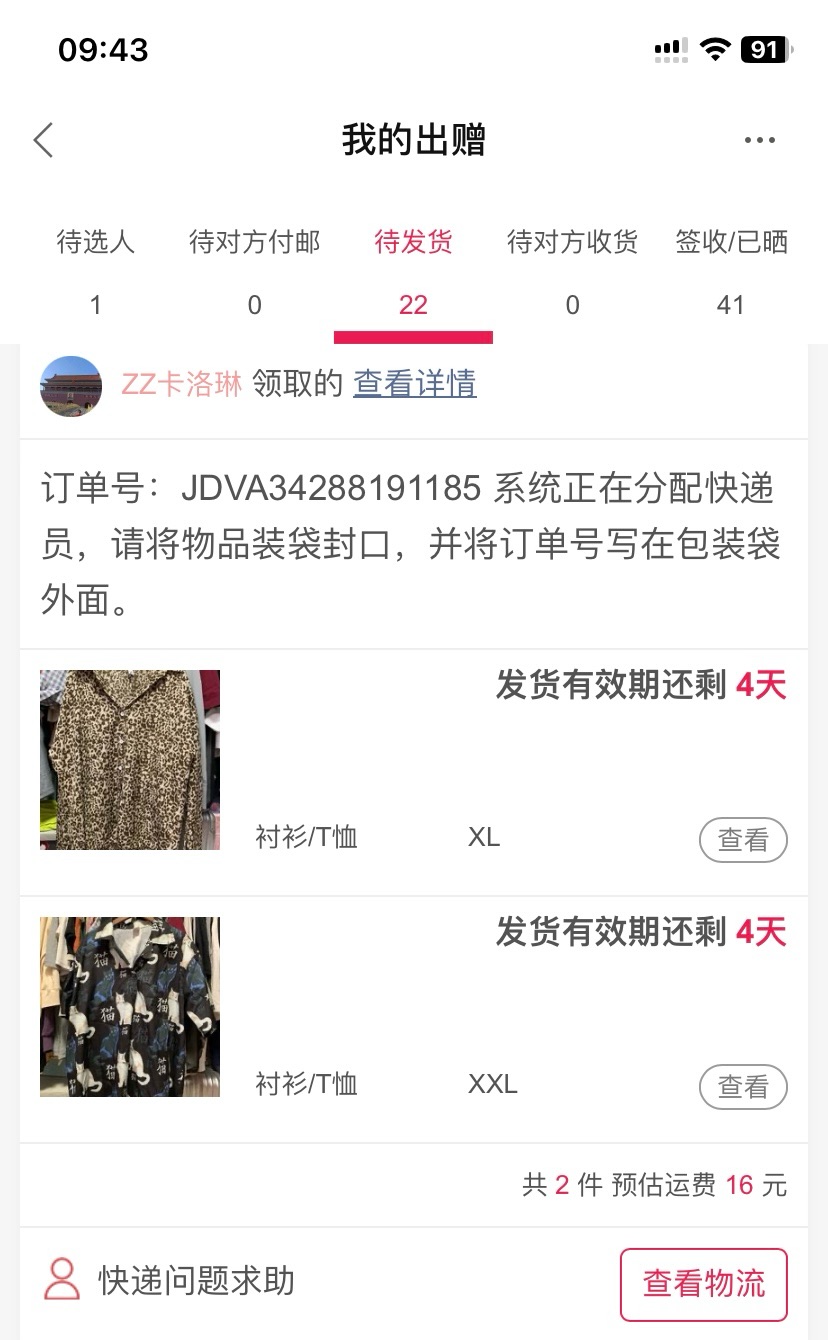Switch to the 待对方收货 tab
Viewport: 828px width, 1340px height.
pyautogui.click(x=572, y=272)
